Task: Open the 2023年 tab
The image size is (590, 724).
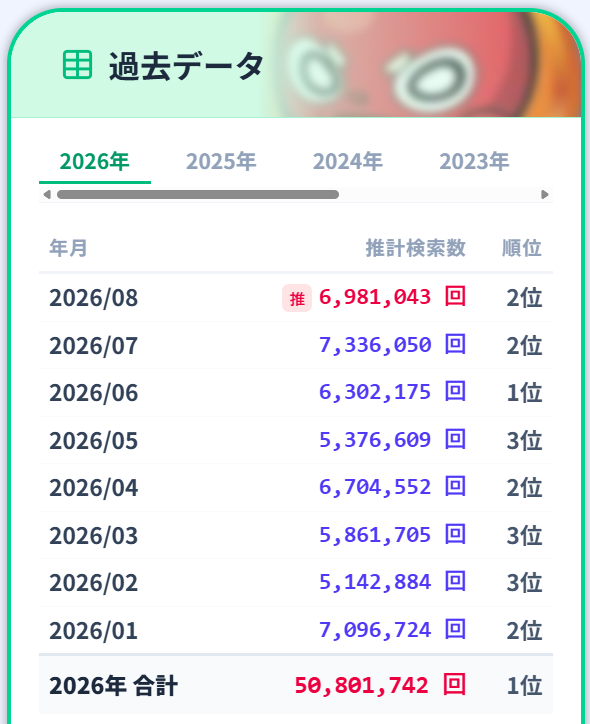Action: tap(474, 162)
